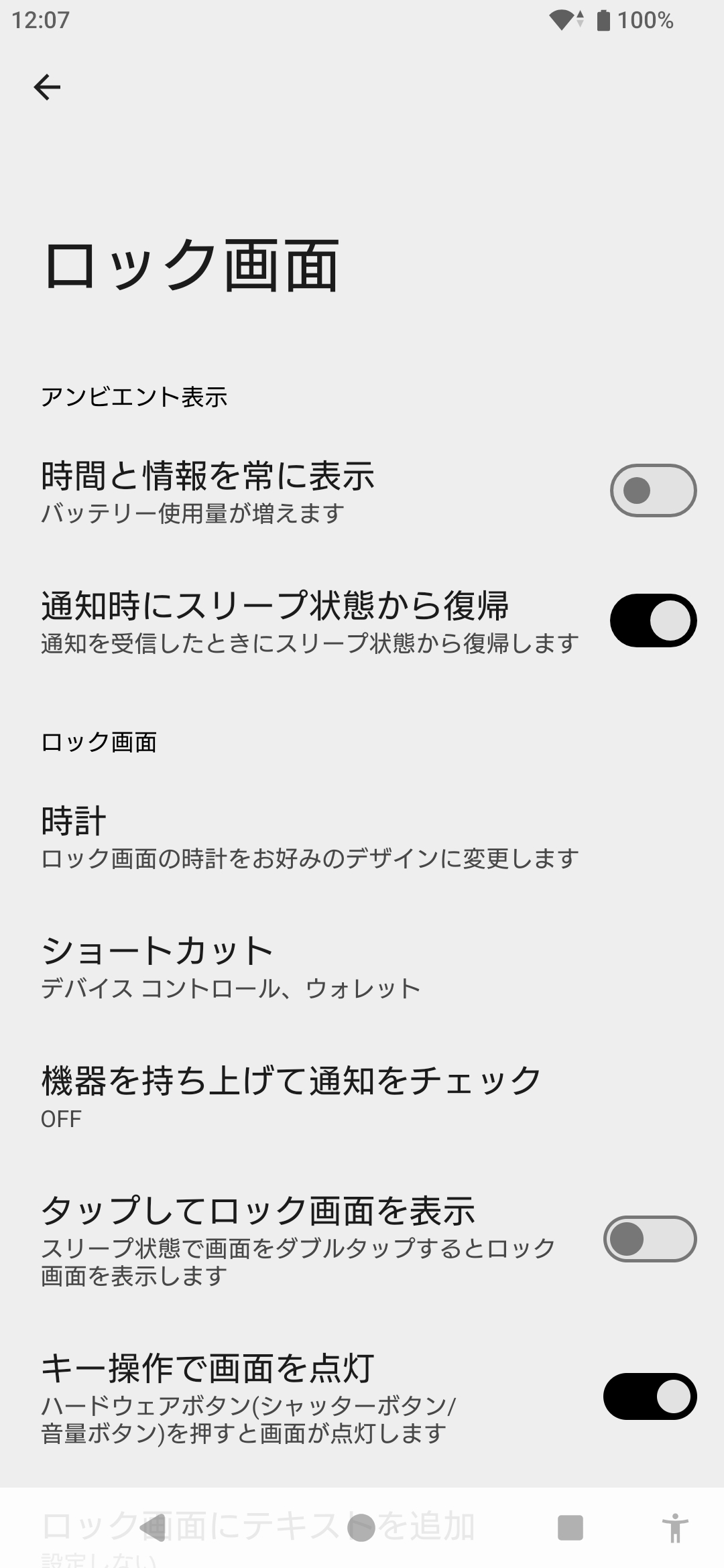Enable タップしてロック画面を表示 switch
The height and width of the screenshot is (1568, 724).
pyautogui.click(x=649, y=1239)
